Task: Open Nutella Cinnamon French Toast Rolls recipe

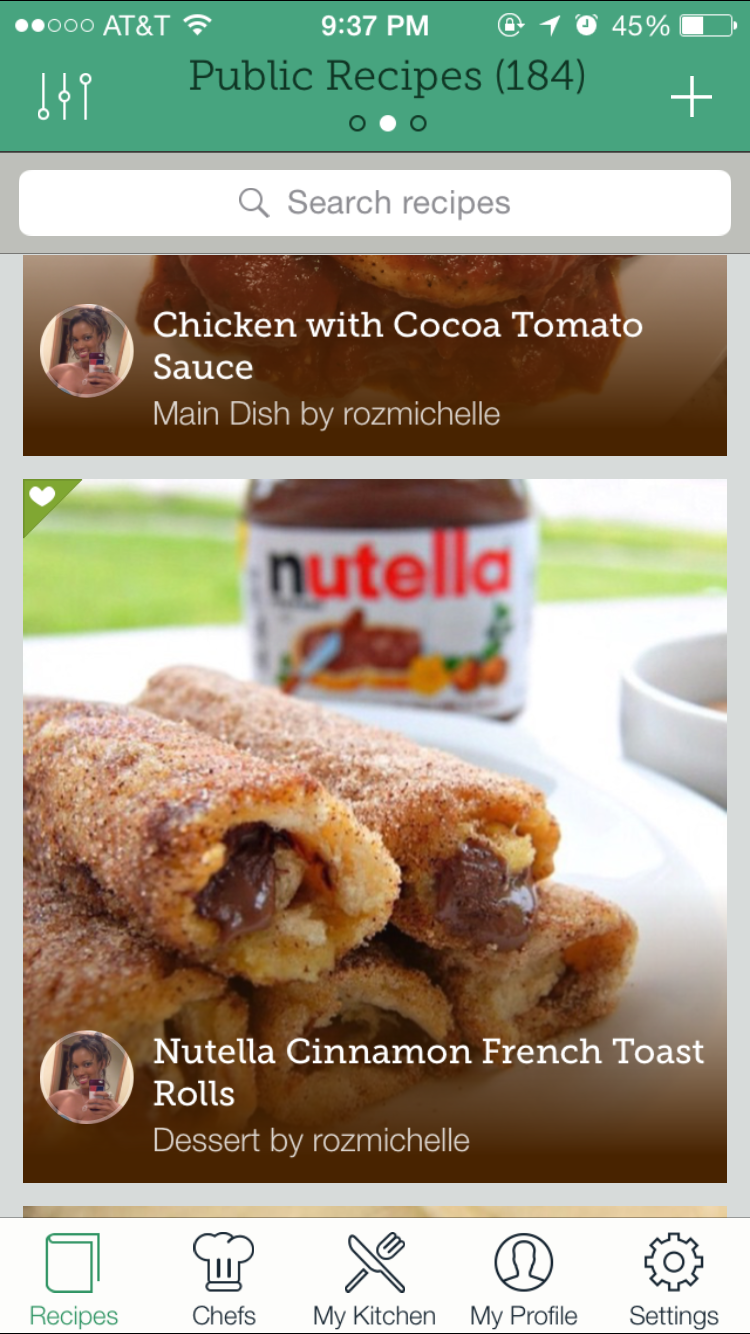Action: tap(428, 1071)
